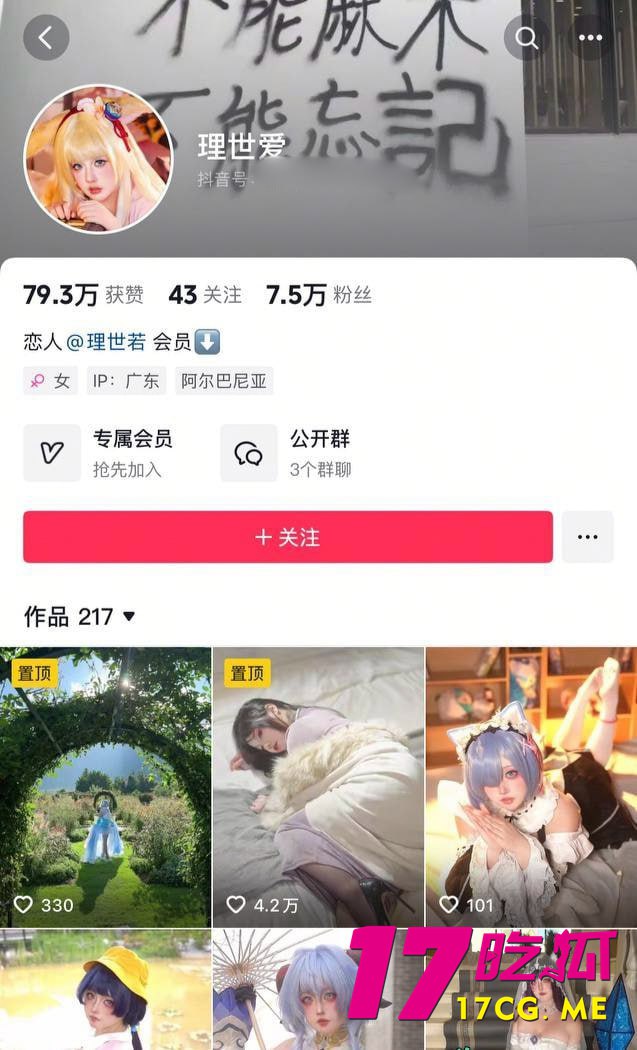View the 43 关注 following list
This screenshot has width=637, height=1050.
[205, 295]
